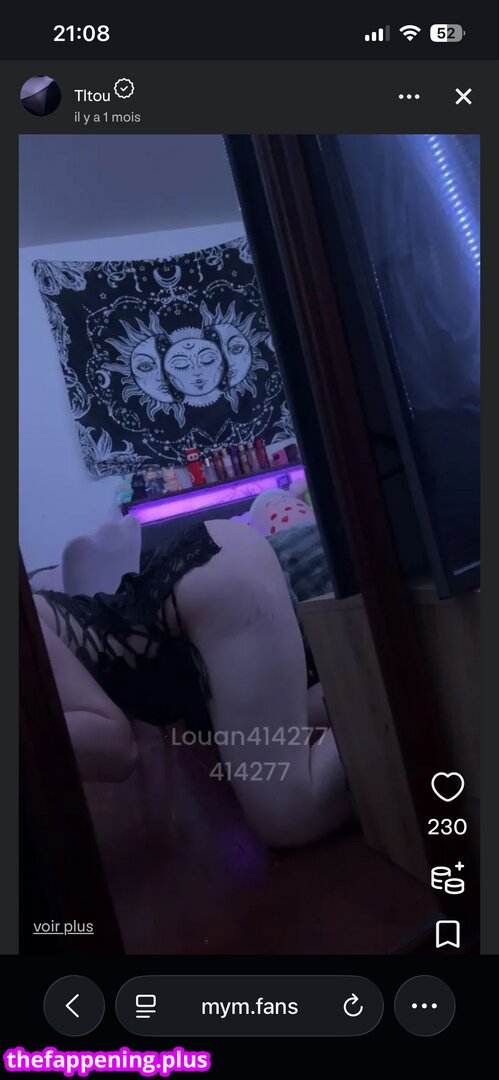The width and height of the screenshot is (499, 1080).
Task: Bookmark this post
Action: pos(447,935)
